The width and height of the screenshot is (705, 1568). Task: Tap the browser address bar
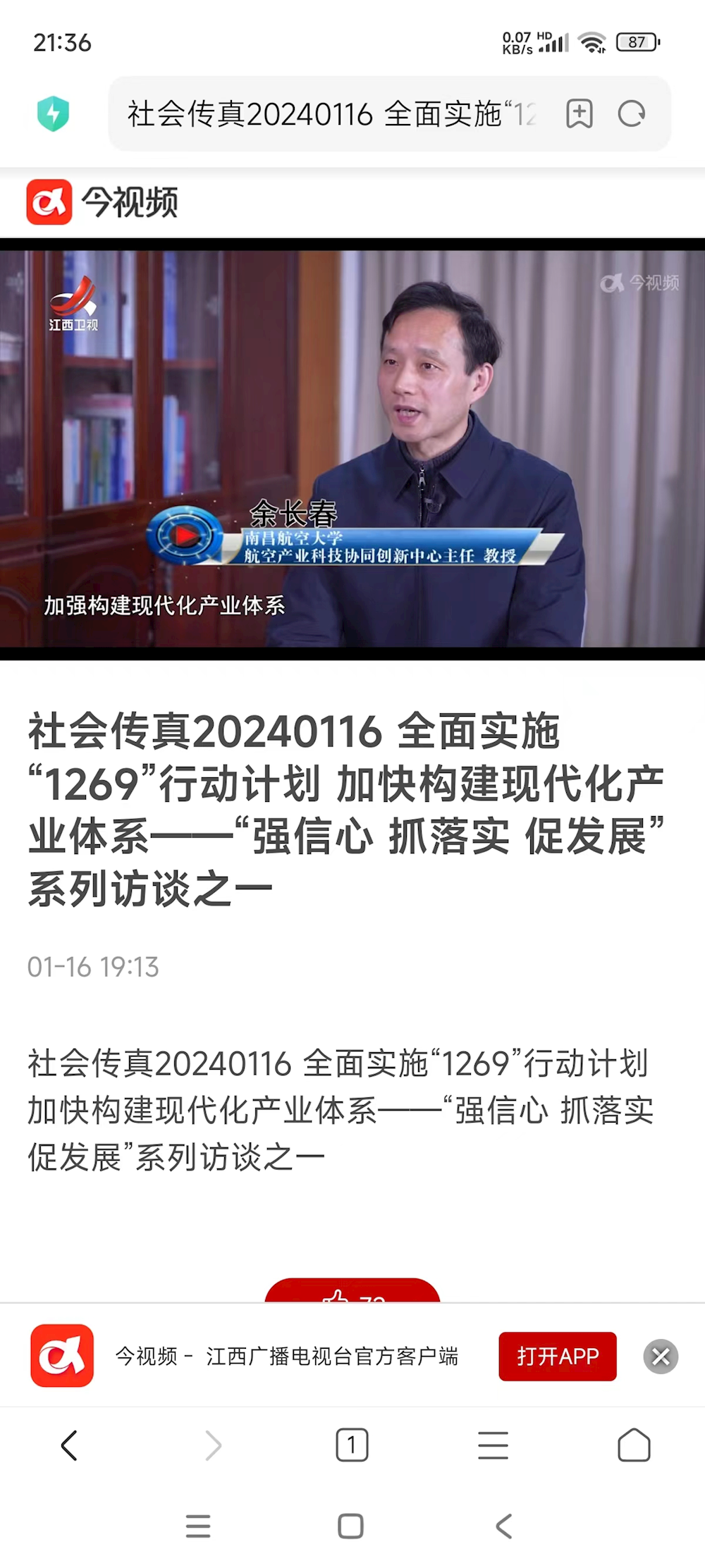point(331,113)
